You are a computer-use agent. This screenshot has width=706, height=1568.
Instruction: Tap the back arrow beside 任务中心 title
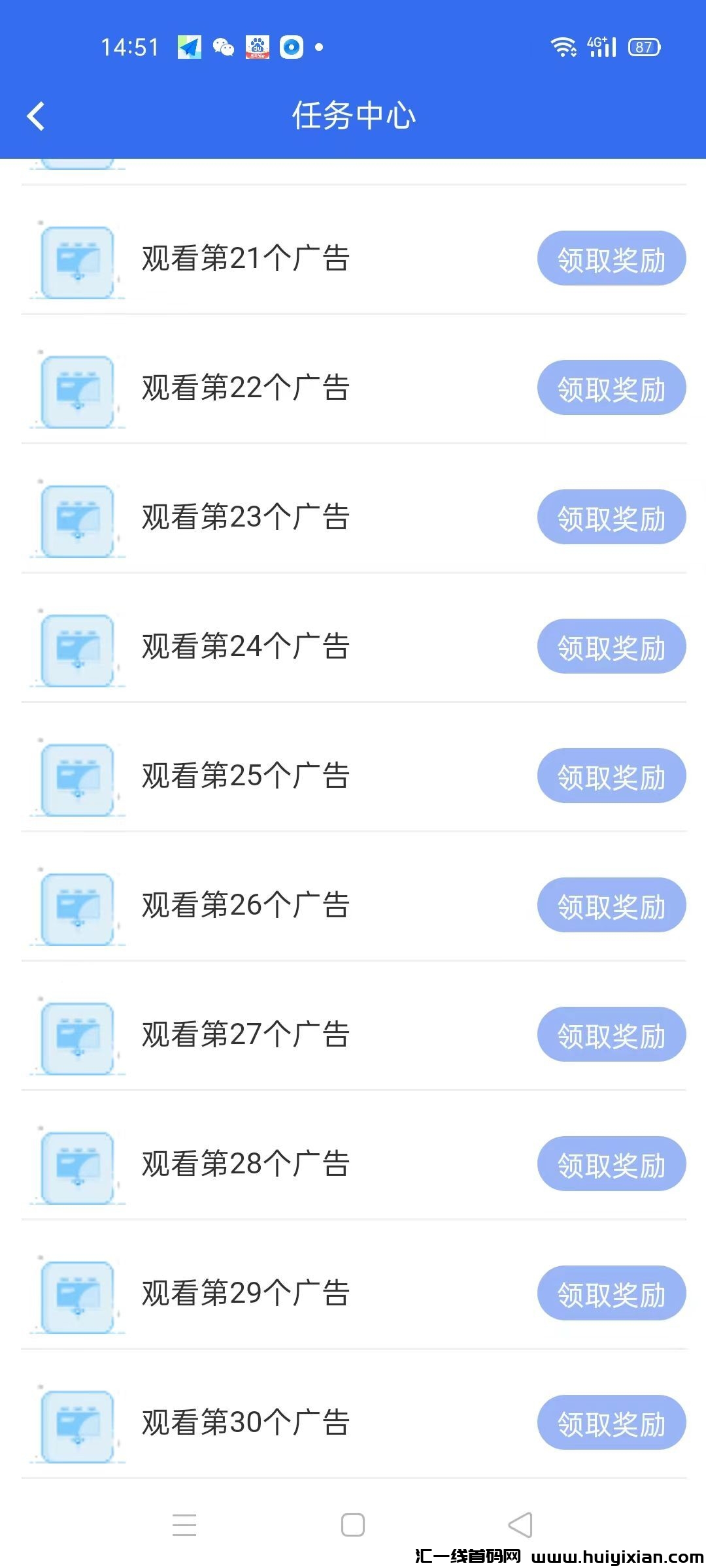[36, 116]
